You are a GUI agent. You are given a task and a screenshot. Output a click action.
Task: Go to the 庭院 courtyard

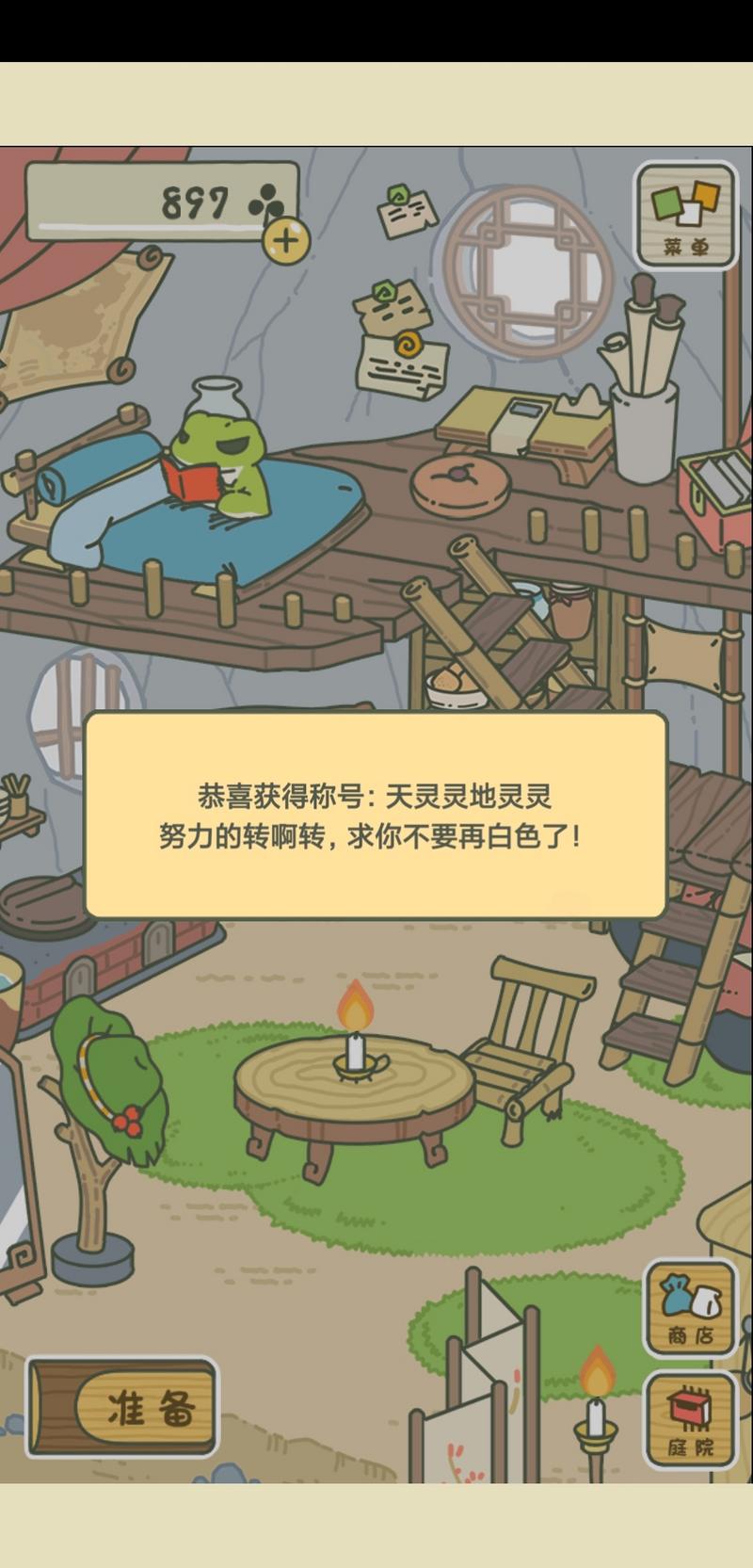[690, 1420]
